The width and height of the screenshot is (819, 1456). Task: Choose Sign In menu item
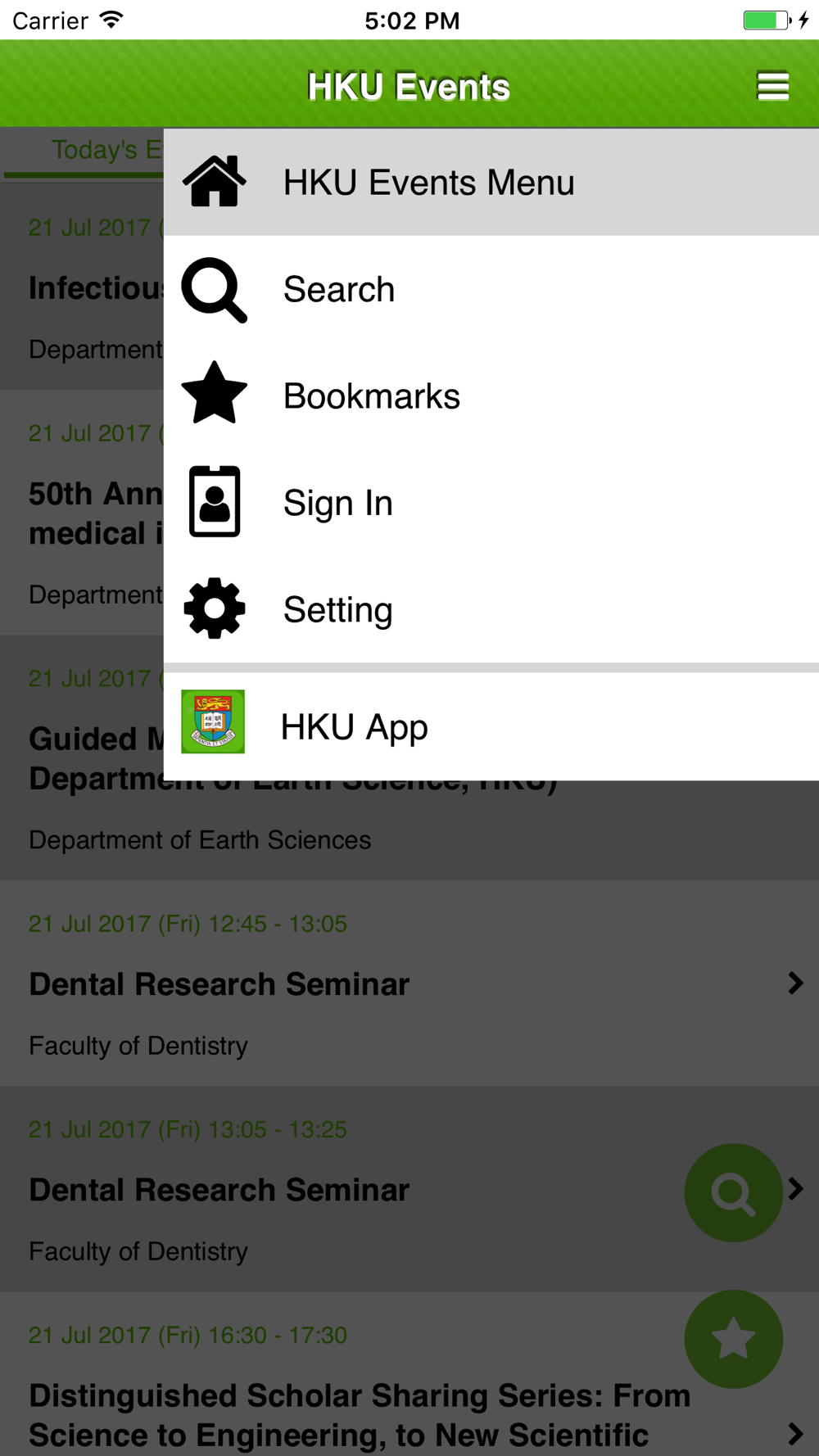pyautogui.click(x=491, y=503)
